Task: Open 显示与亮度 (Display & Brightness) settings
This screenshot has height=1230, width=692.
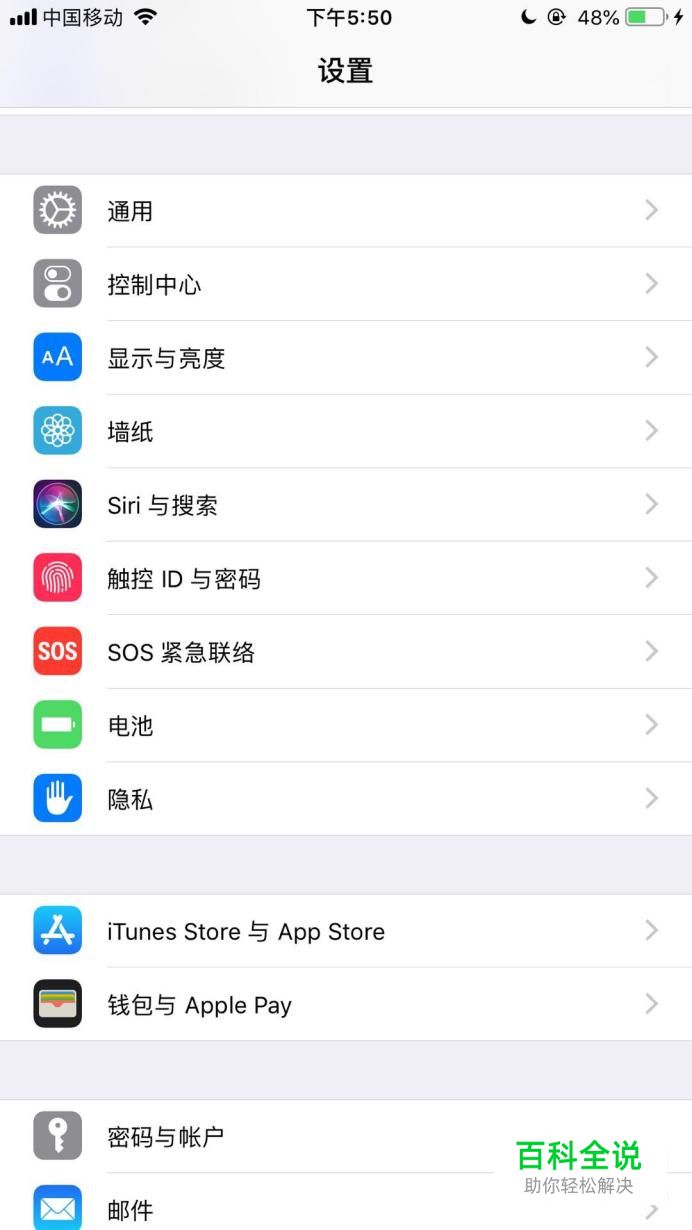Action: point(345,358)
